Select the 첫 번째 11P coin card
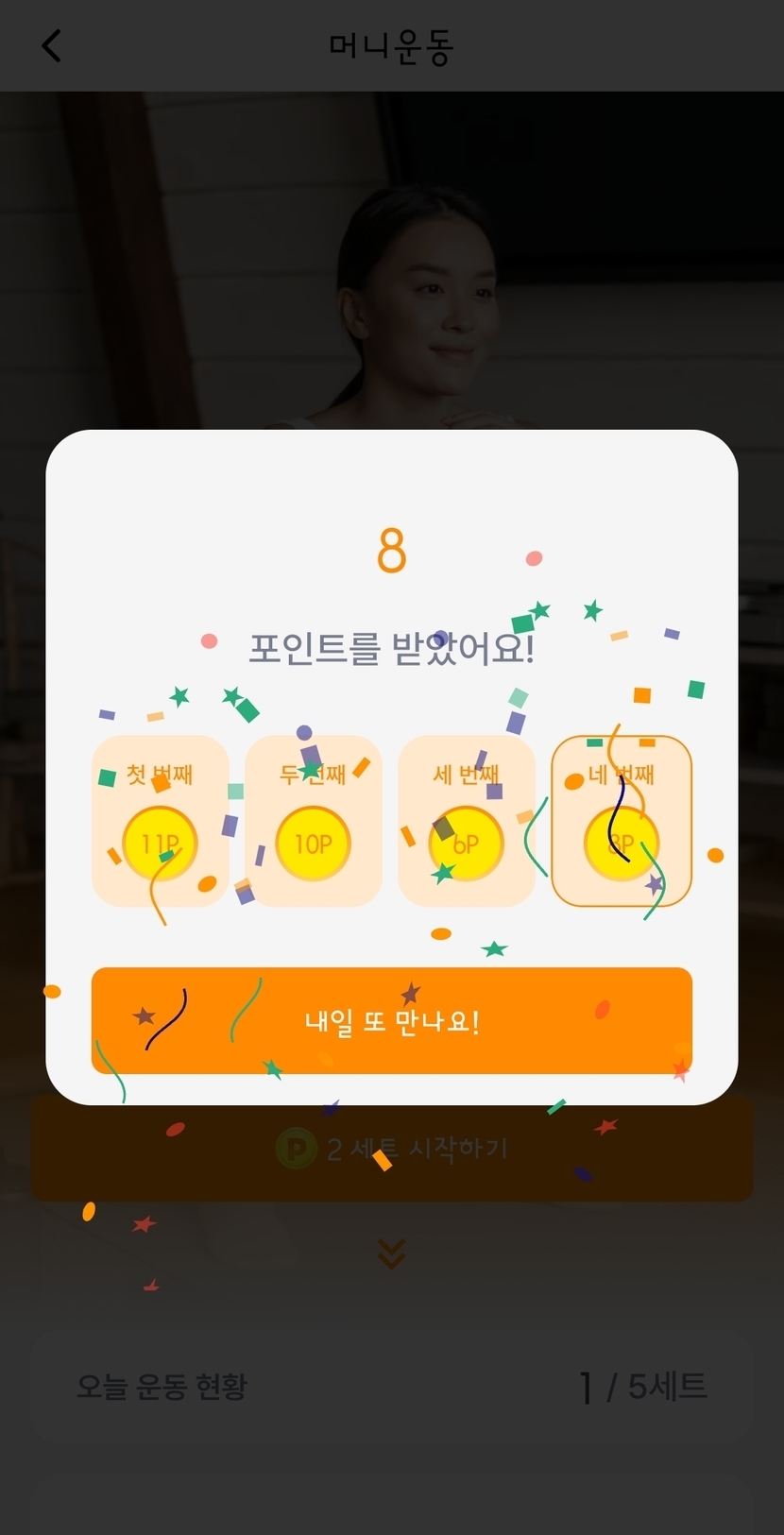The height and width of the screenshot is (1535, 784). [160, 821]
